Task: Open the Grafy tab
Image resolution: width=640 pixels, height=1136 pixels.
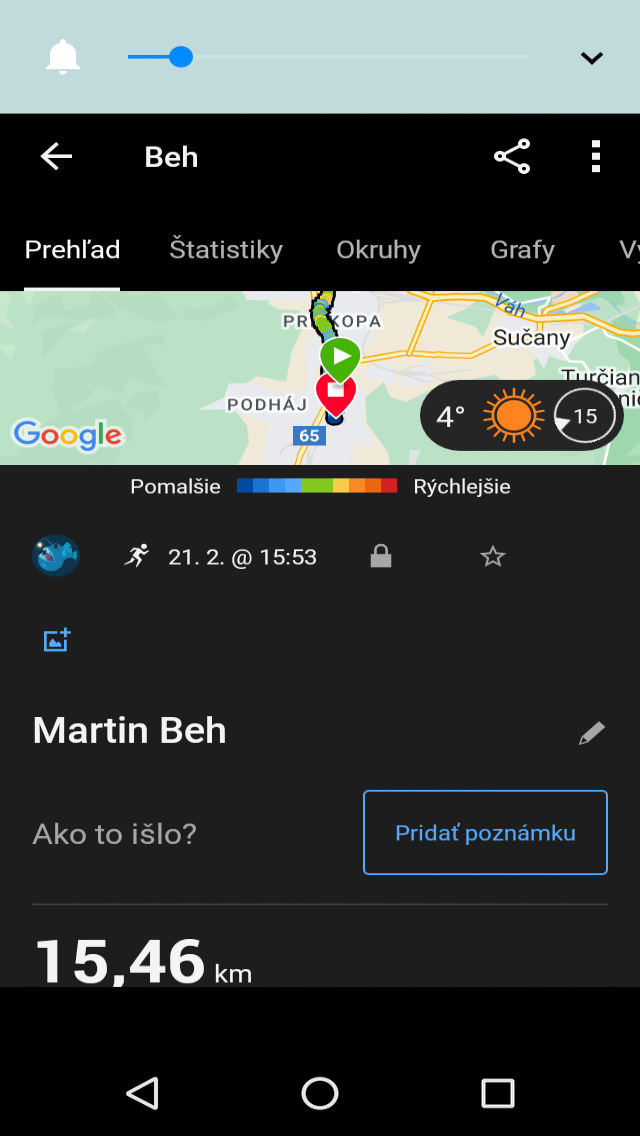Action: tap(522, 250)
